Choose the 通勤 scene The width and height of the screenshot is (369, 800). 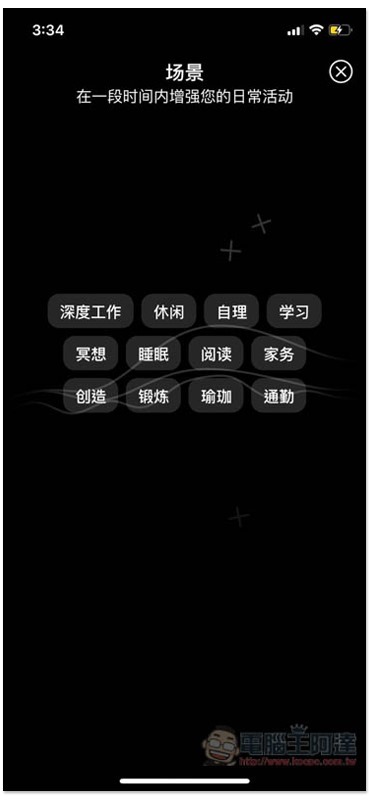(279, 395)
